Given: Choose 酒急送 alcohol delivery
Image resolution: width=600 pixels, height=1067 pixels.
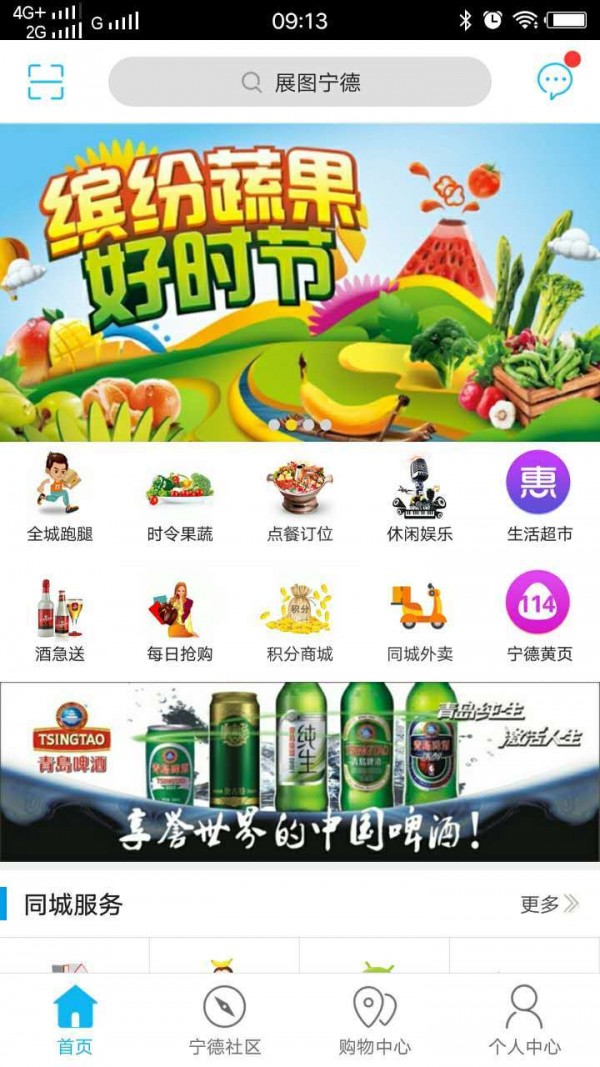Looking at the screenshot, I should point(60,620).
